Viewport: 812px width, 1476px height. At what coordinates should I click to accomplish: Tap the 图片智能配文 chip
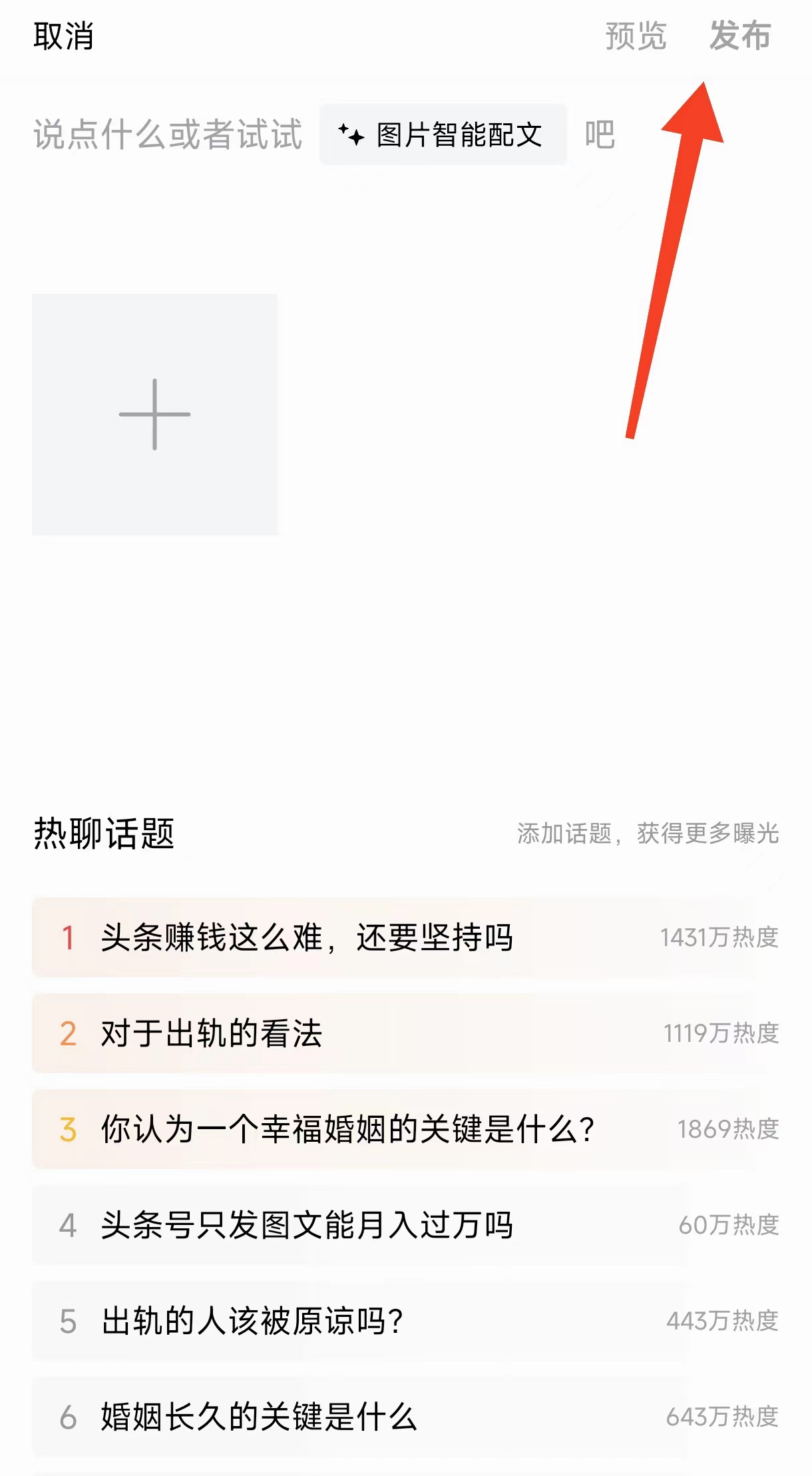(443, 135)
